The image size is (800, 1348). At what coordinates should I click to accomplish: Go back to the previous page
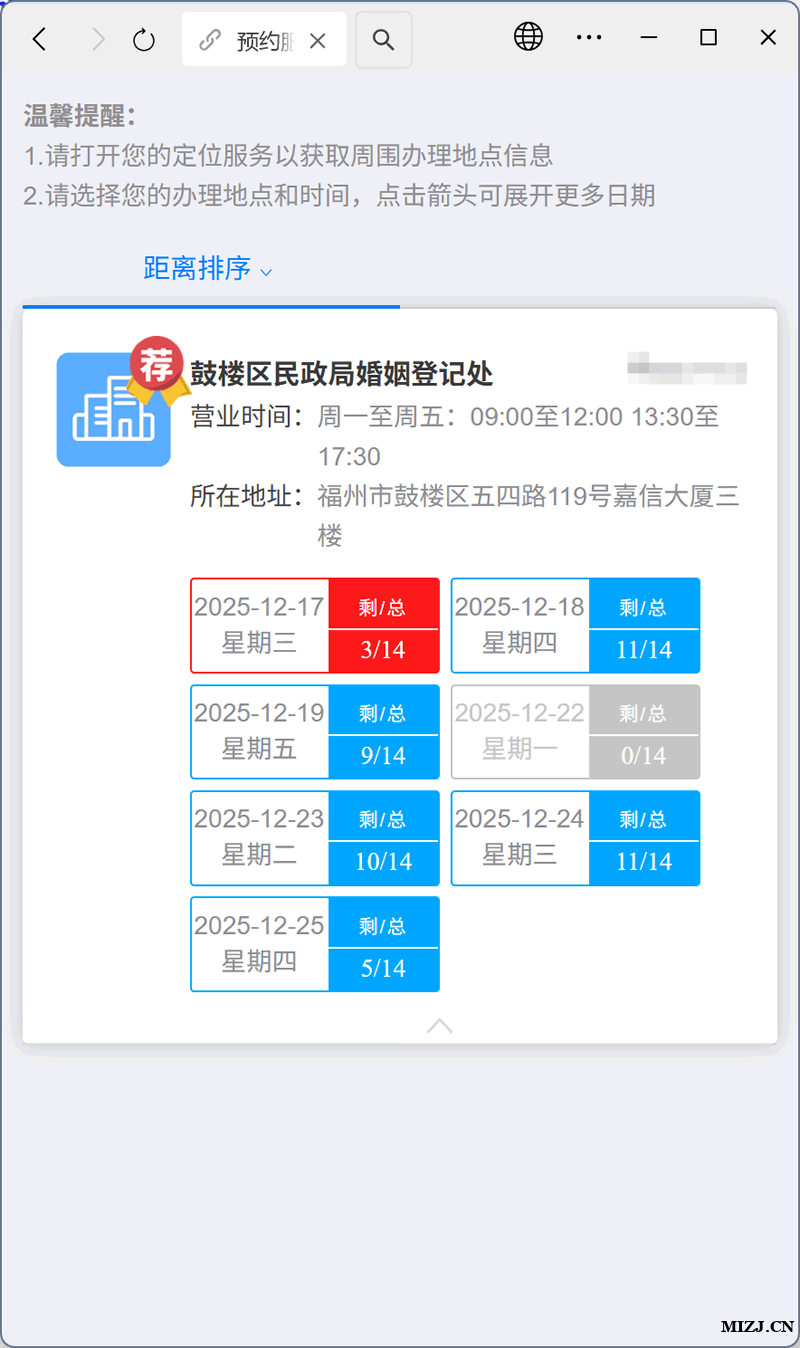[39, 39]
